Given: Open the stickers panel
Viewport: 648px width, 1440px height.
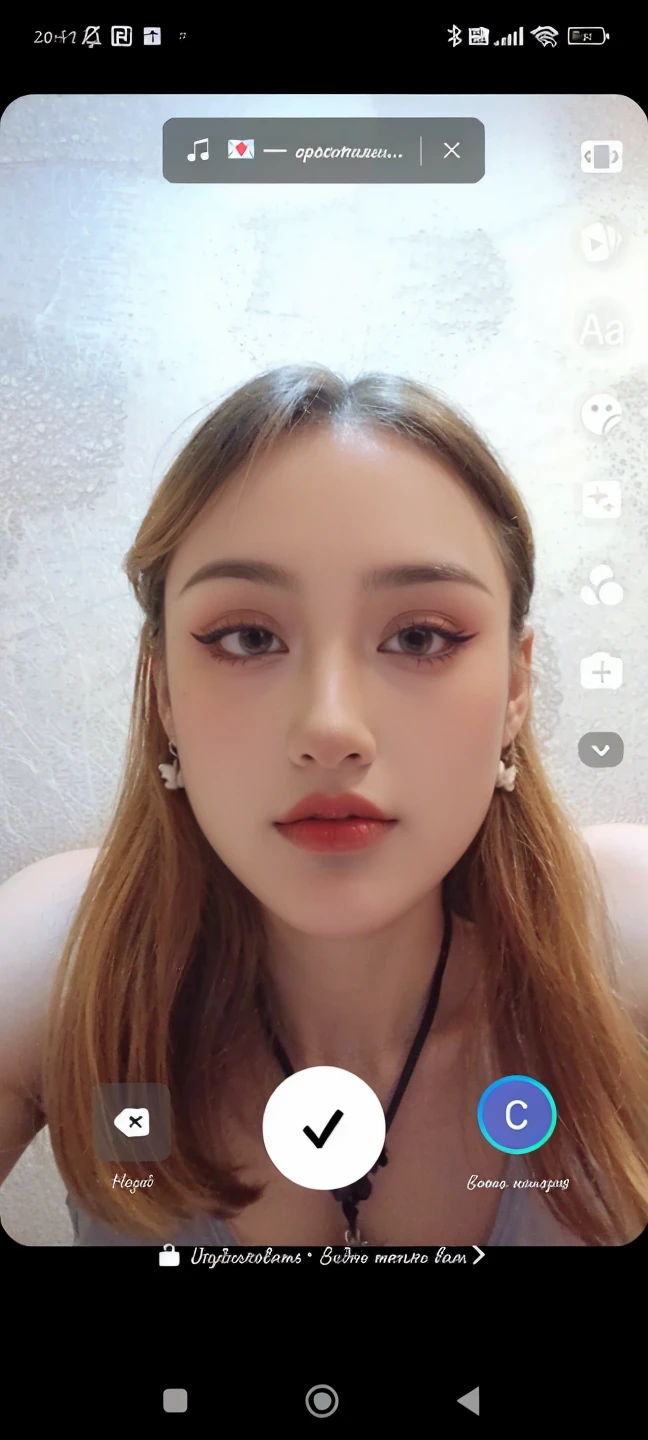Looking at the screenshot, I should tap(601, 414).
